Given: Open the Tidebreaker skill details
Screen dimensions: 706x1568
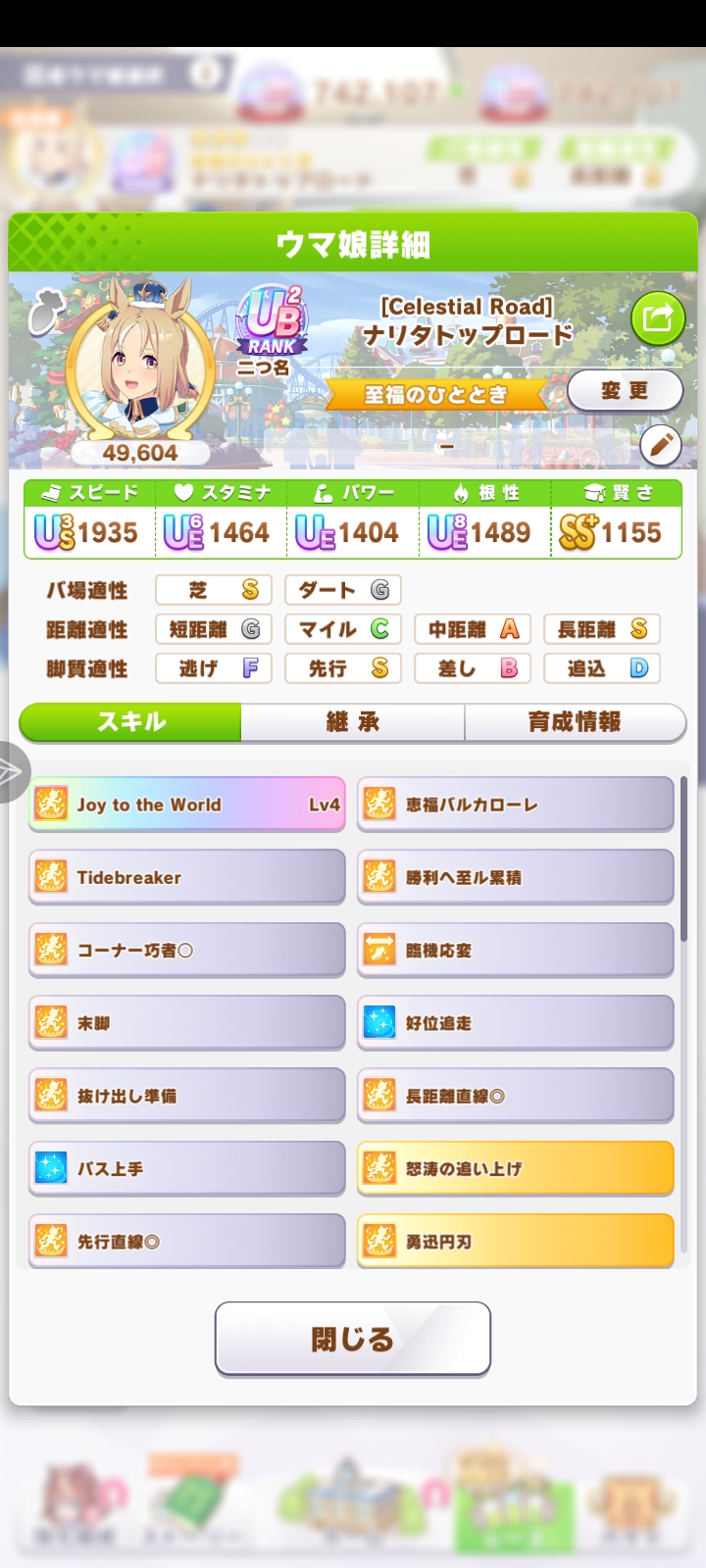Looking at the screenshot, I should (x=187, y=877).
